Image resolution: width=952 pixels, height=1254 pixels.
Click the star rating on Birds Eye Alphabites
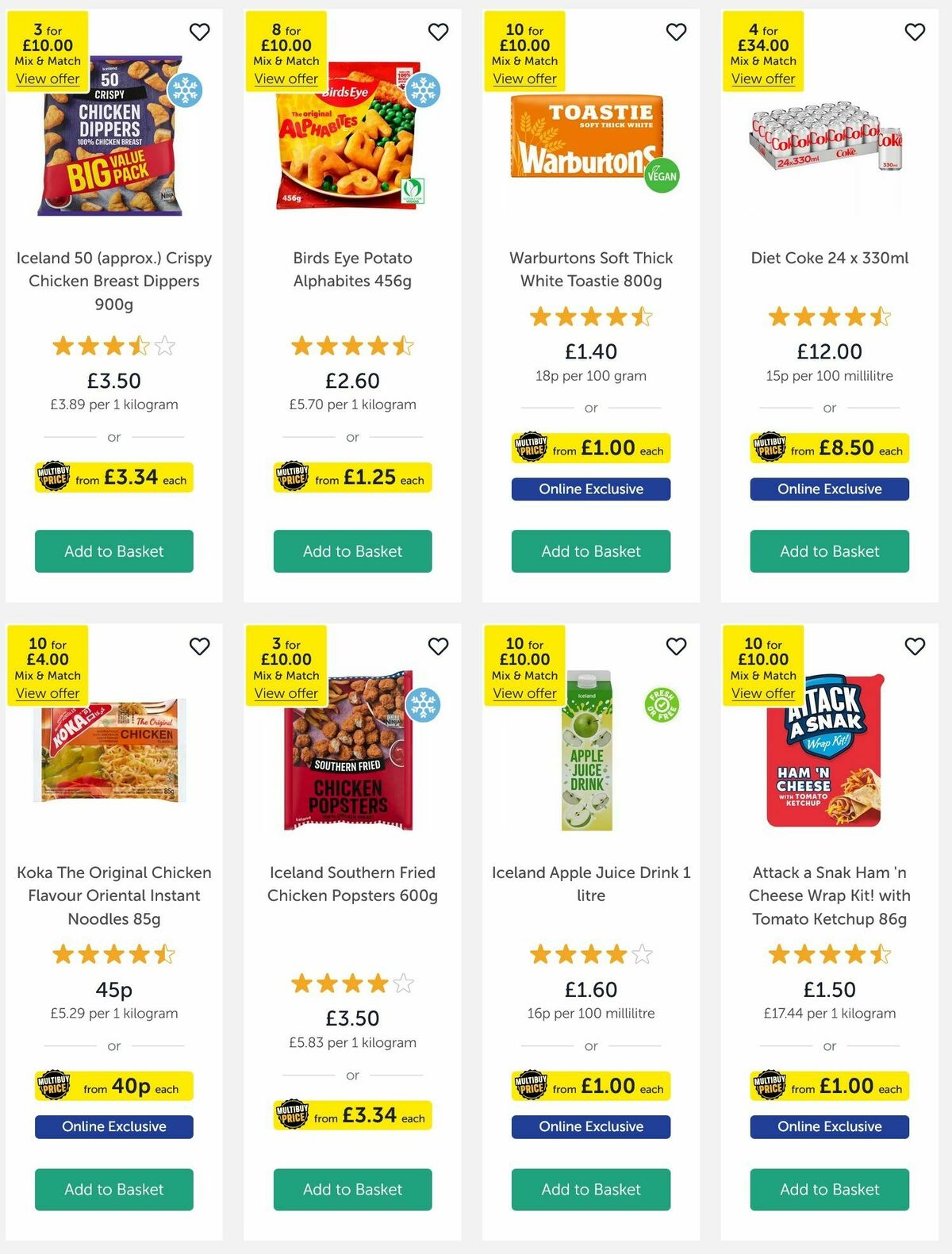click(352, 347)
